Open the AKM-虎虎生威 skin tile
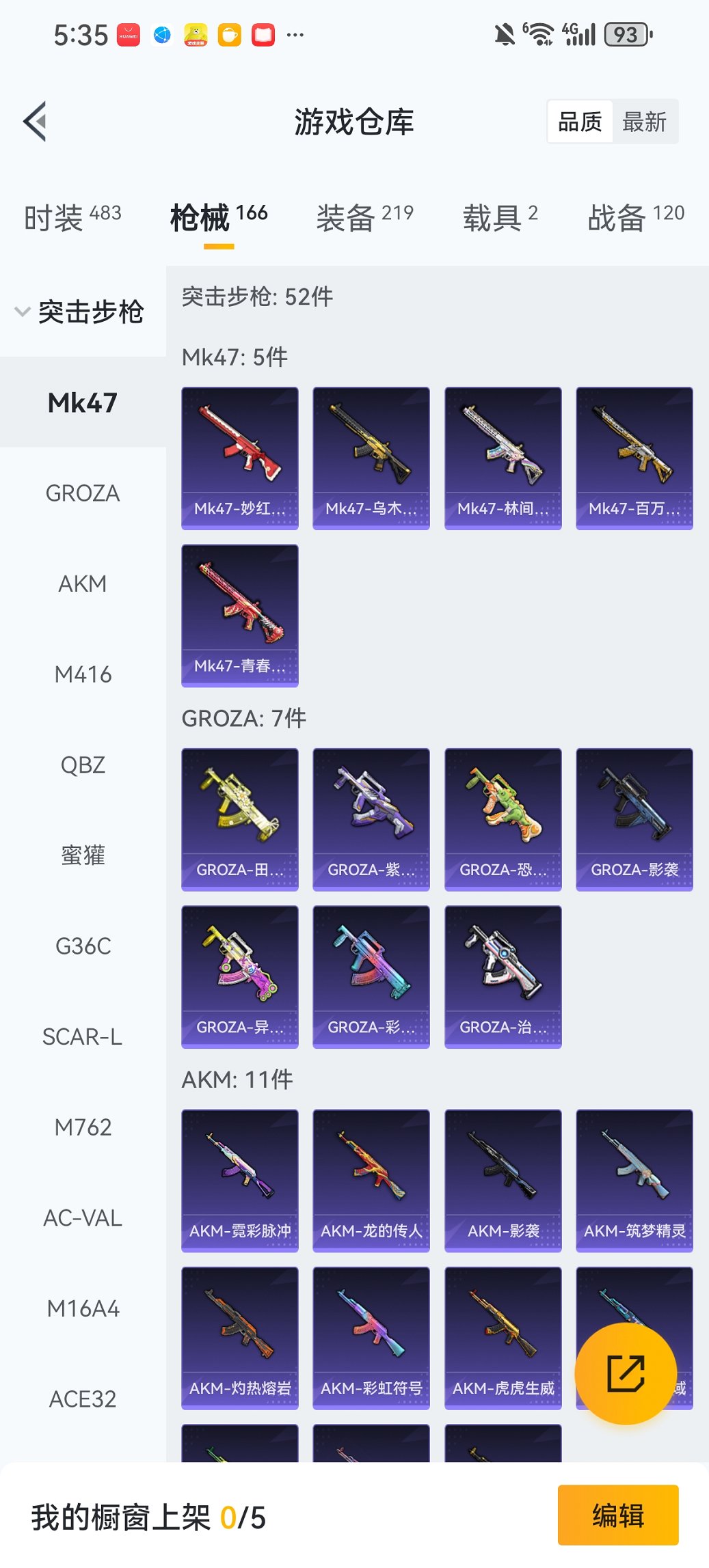 point(503,1337)
